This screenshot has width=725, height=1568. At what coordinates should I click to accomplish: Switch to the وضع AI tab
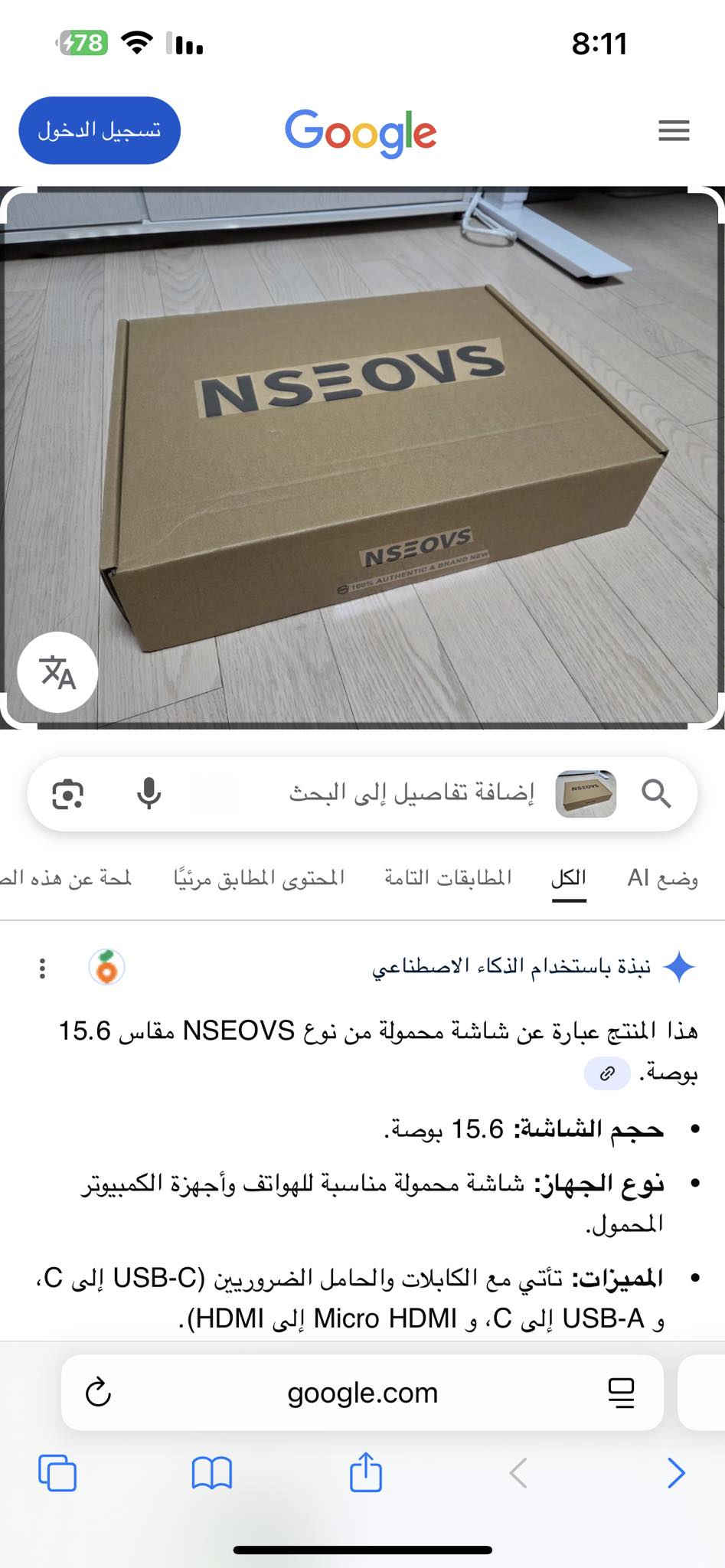(662, 878)
